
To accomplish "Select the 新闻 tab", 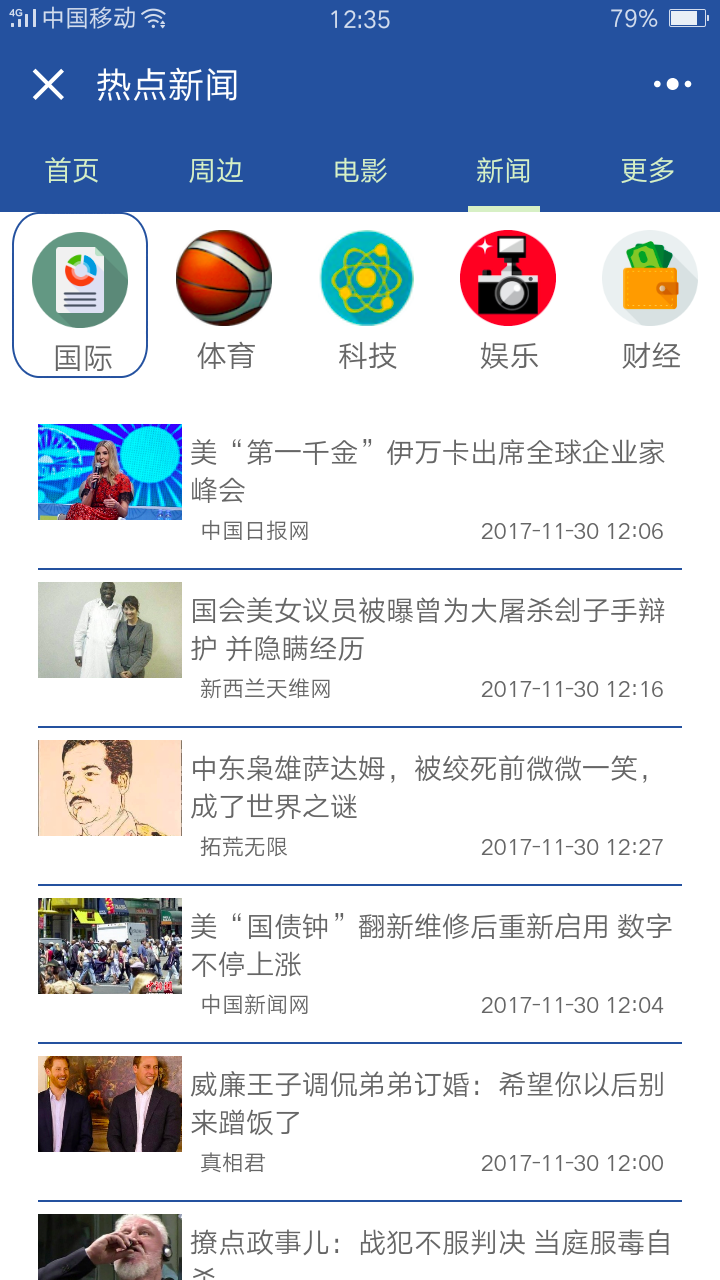I will point(503,171).
